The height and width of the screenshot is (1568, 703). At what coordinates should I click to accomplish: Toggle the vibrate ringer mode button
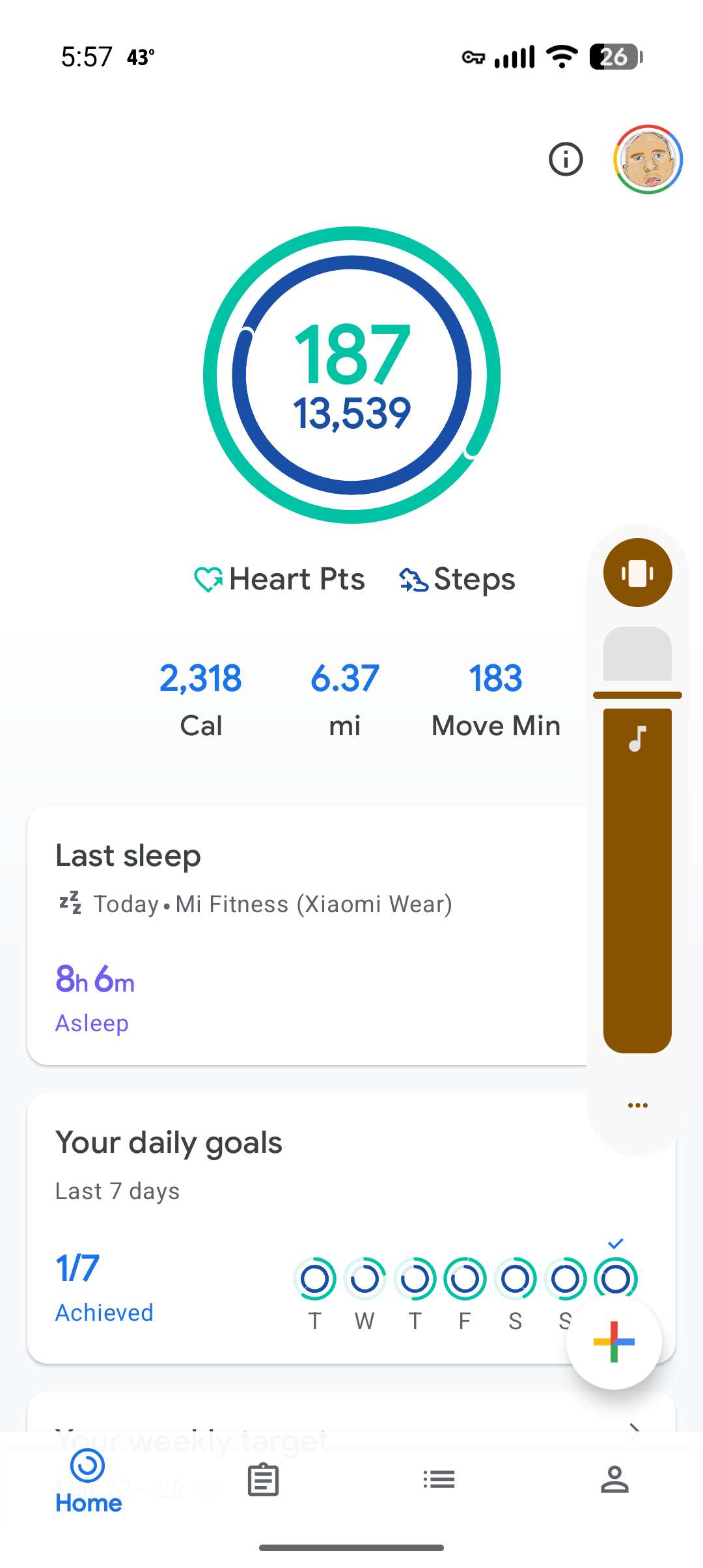[x=637, y=573]
